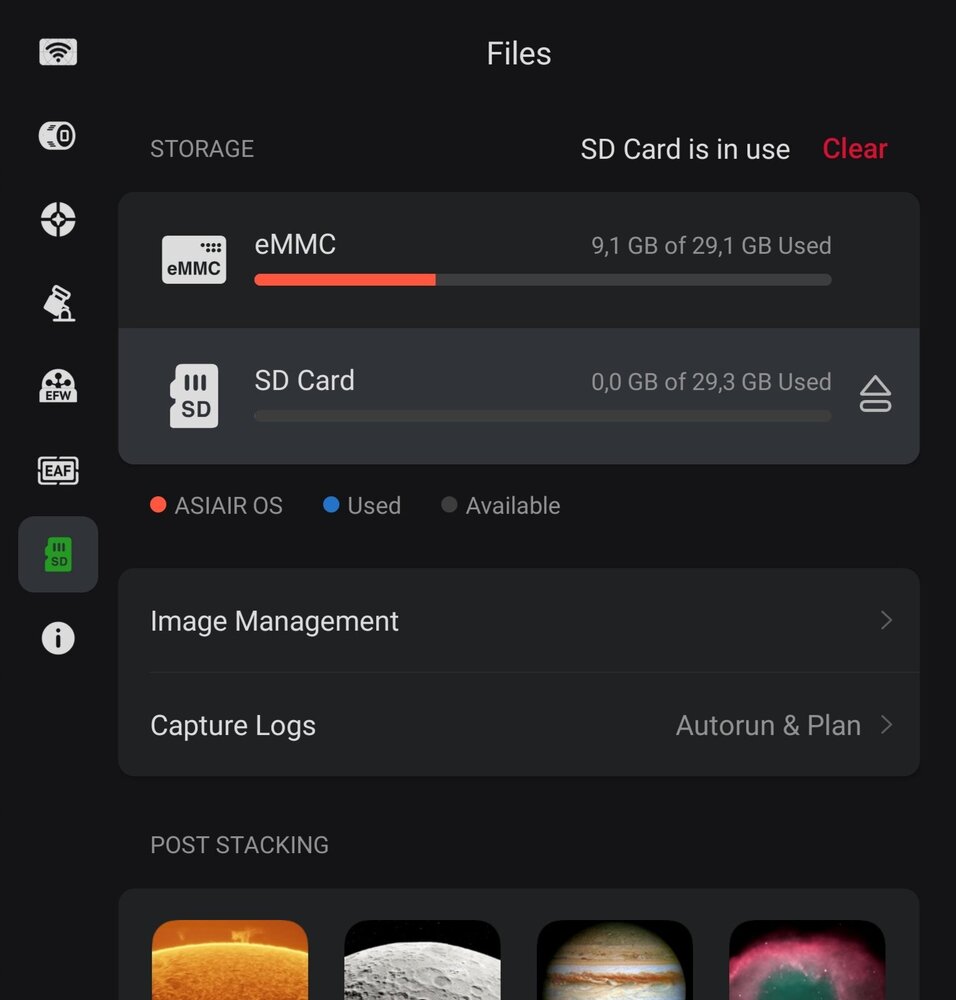956x1000 pixels.
Task: Open the guiding crosshair icon
Action: (57, 220)
